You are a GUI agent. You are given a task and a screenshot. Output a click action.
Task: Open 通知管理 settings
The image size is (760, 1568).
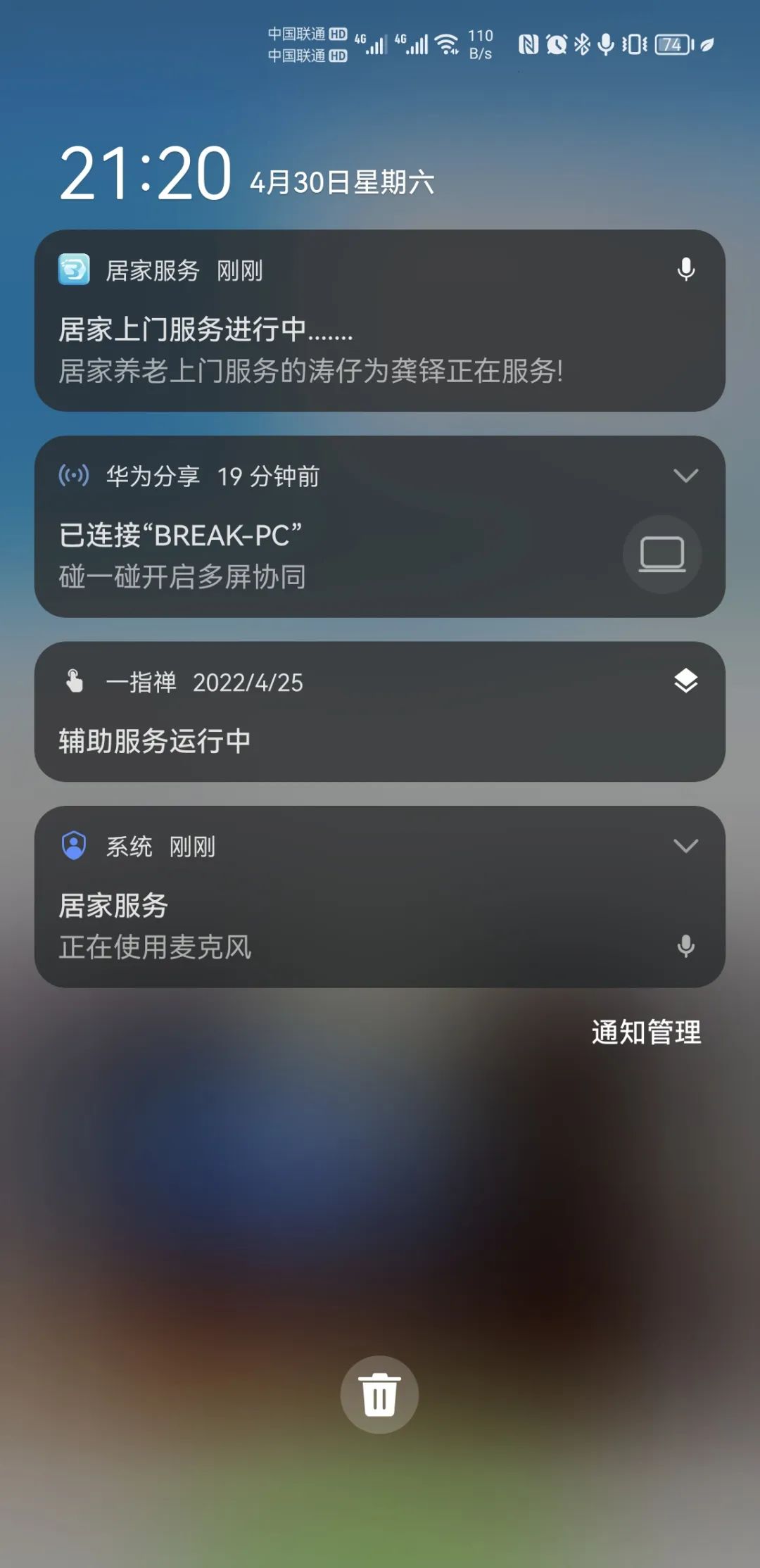click(646, 1032)
